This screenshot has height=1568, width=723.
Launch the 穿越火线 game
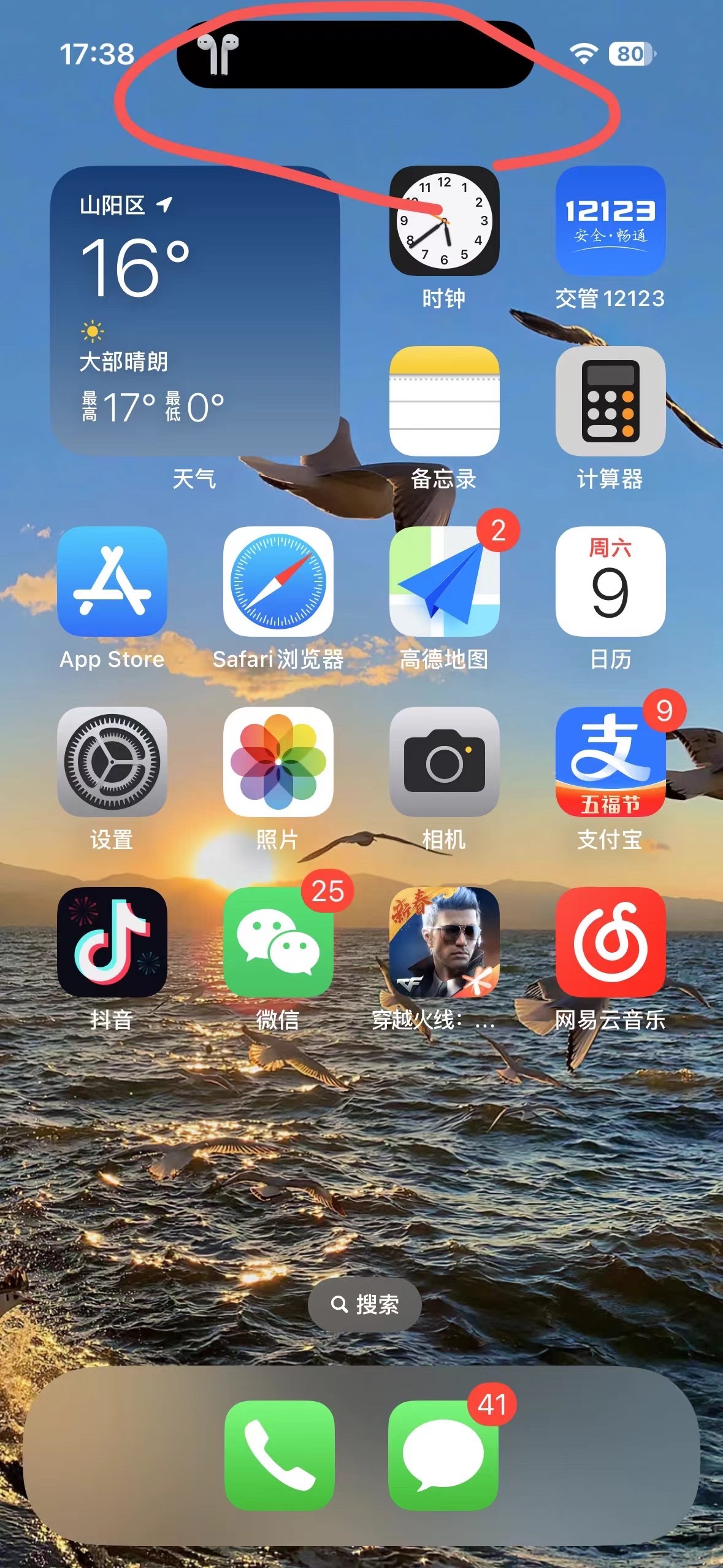[x=444, y=942]
